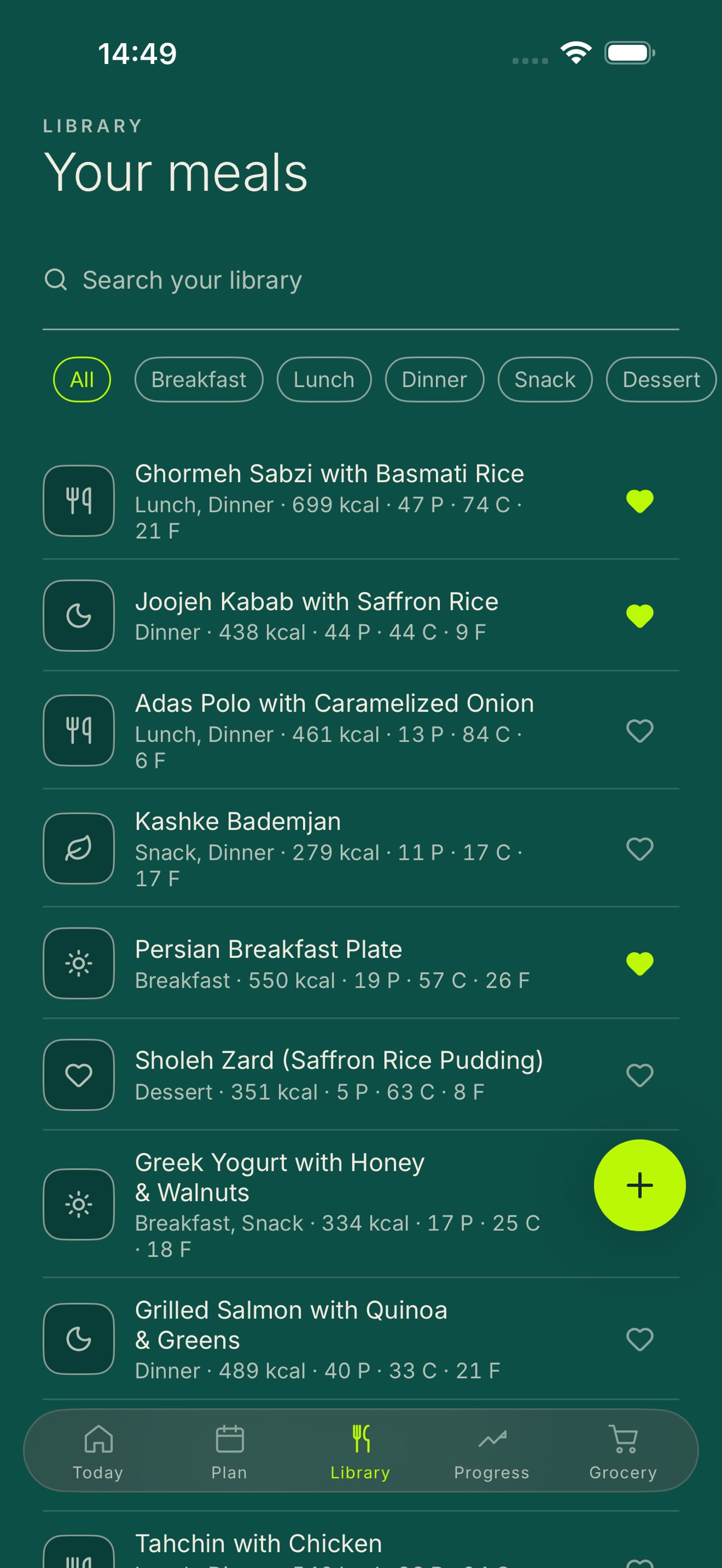Favorite Grilled Salmon with Quinoa & Greens
The height and width of the screenshot is (1568, 722).
pyautogui.click(x=640, y=1339)
